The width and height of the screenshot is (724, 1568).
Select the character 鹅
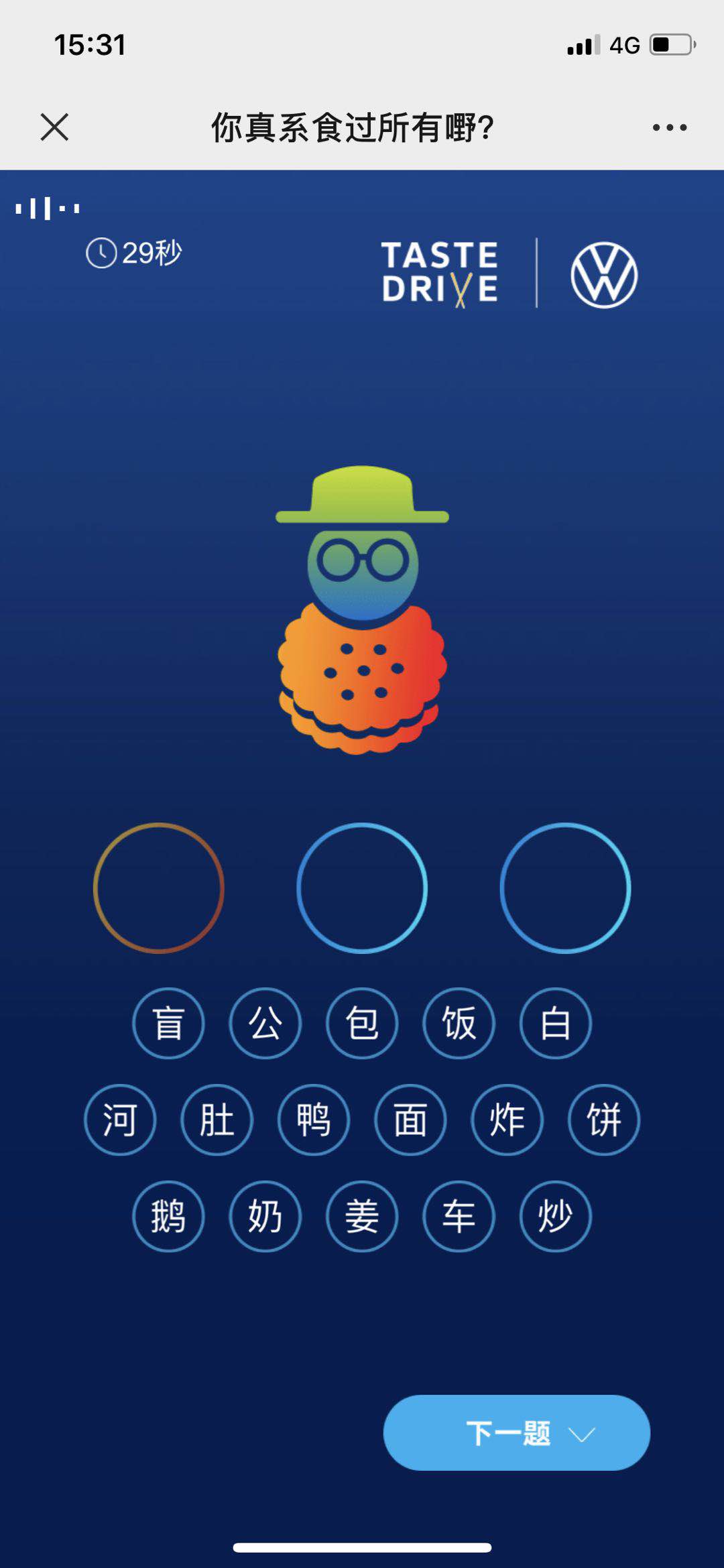[168, 1216]
